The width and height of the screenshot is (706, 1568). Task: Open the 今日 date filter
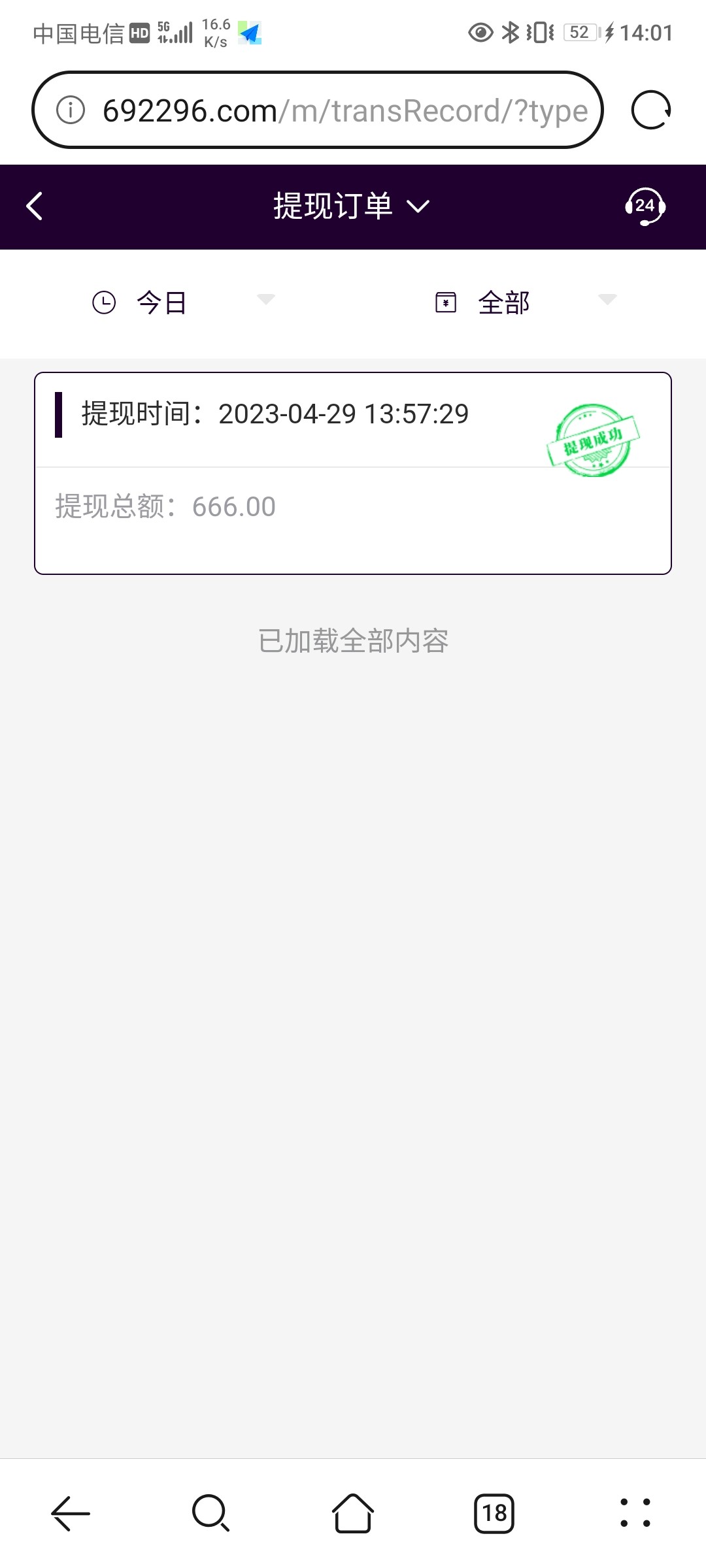[x=183, y=302]
